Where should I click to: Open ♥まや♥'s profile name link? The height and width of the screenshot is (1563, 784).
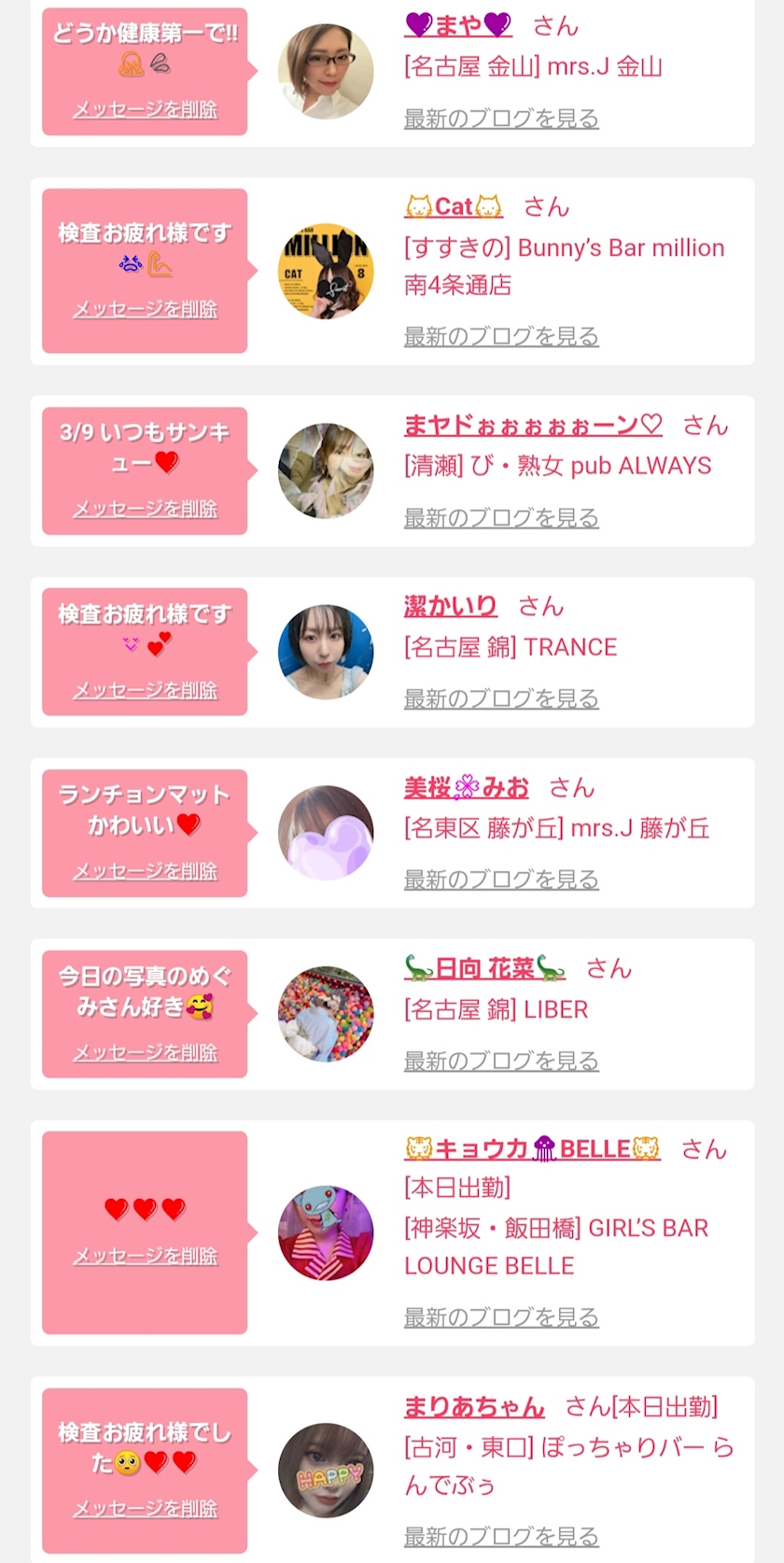click(458, 25)
